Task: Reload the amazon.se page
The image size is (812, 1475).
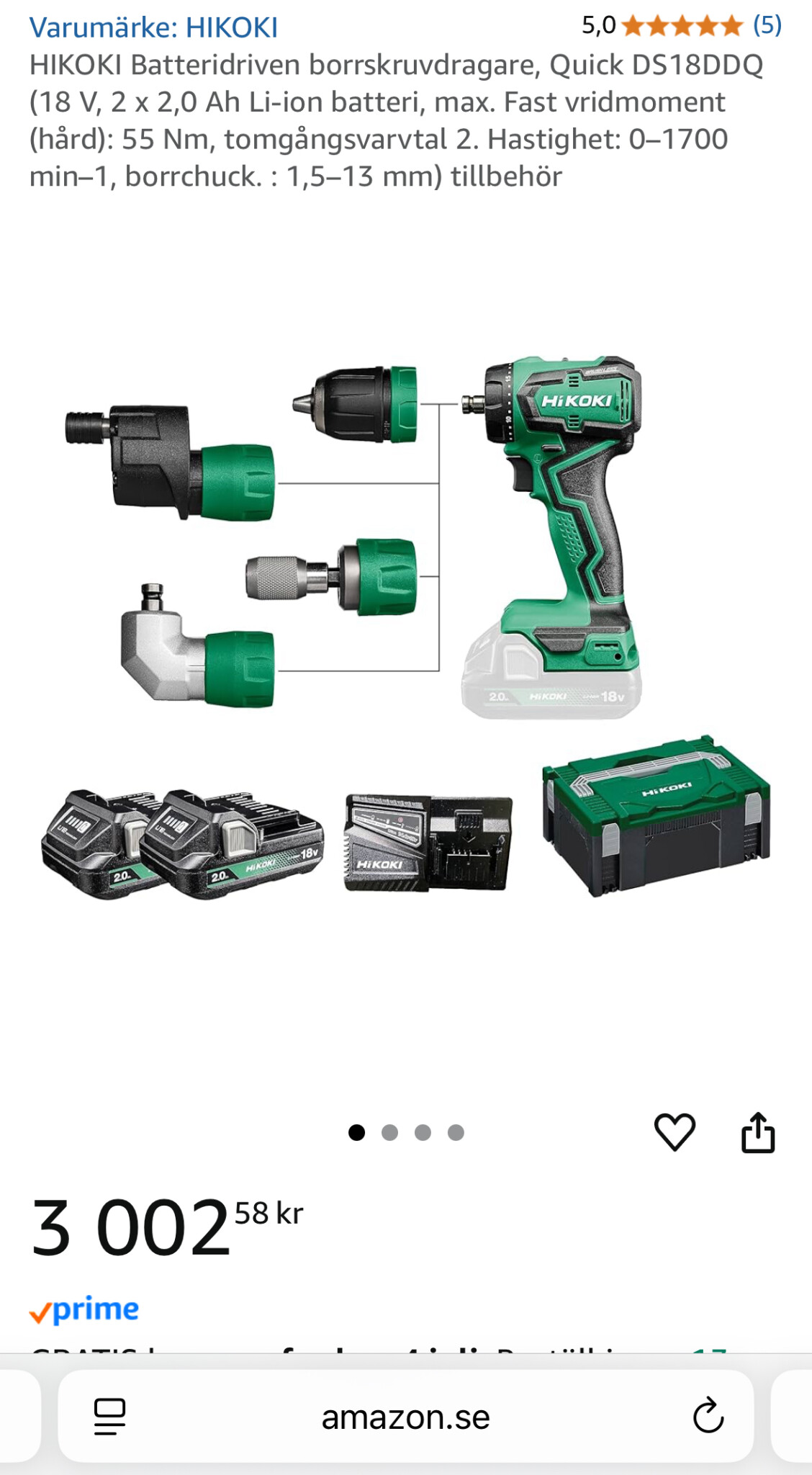Action: point(708,1417)
